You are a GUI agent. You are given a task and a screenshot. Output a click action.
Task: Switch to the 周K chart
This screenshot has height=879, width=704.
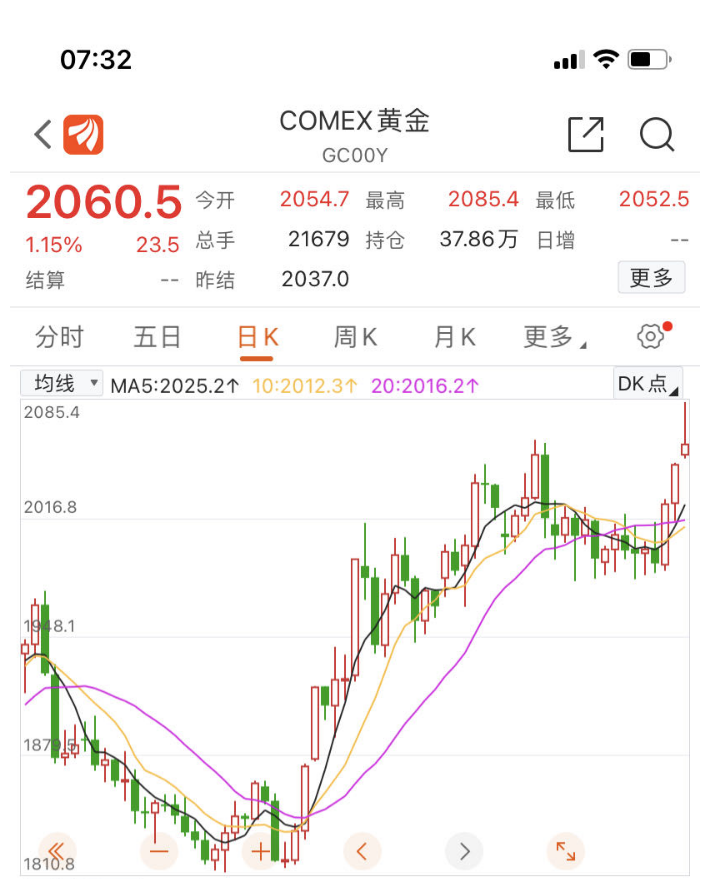[355, 337]
